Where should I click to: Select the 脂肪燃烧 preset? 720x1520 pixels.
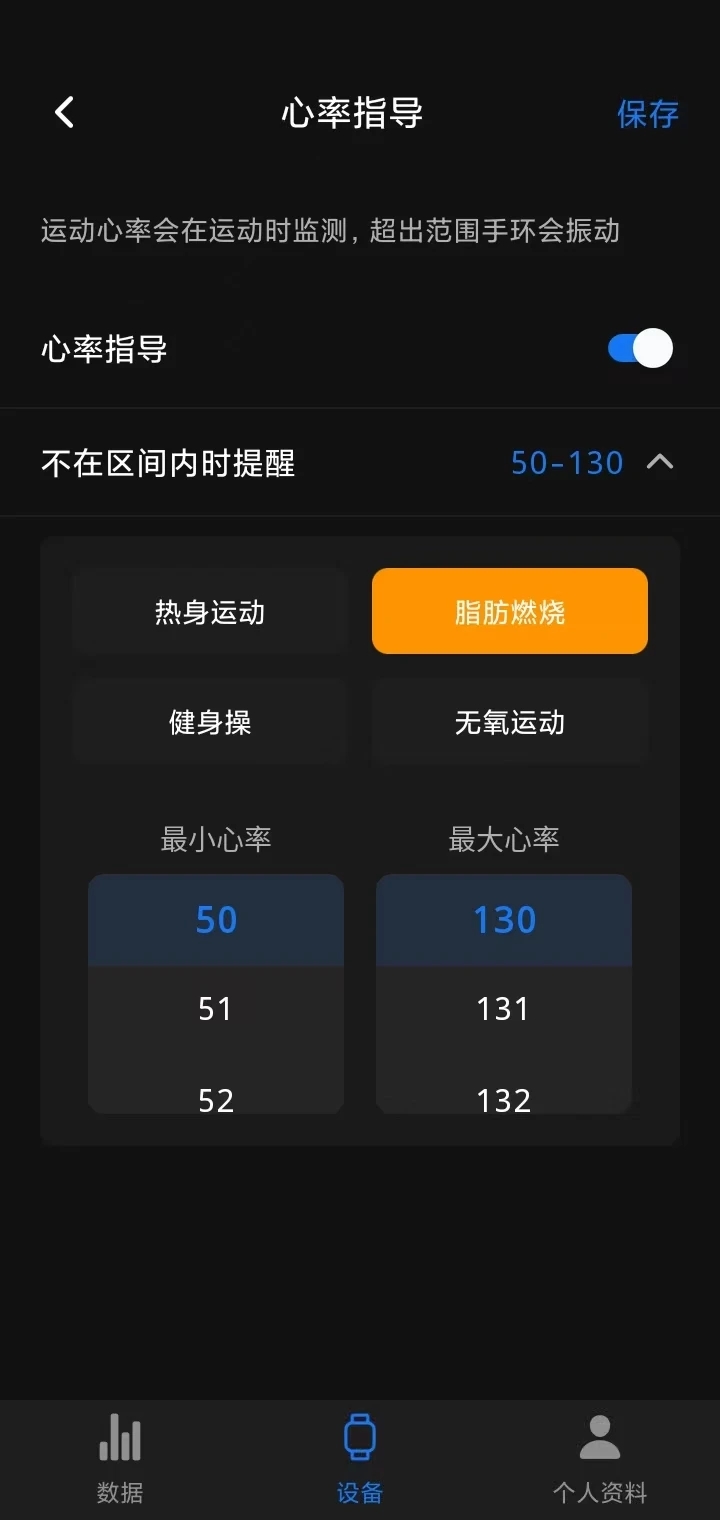510,612
